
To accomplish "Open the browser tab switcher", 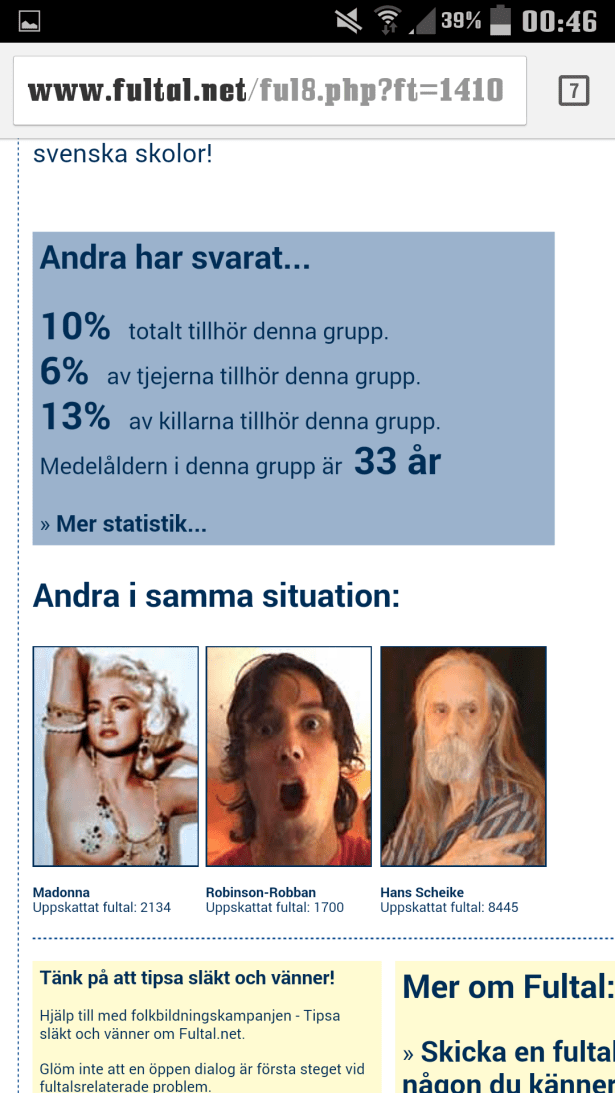I will point(573,92).
